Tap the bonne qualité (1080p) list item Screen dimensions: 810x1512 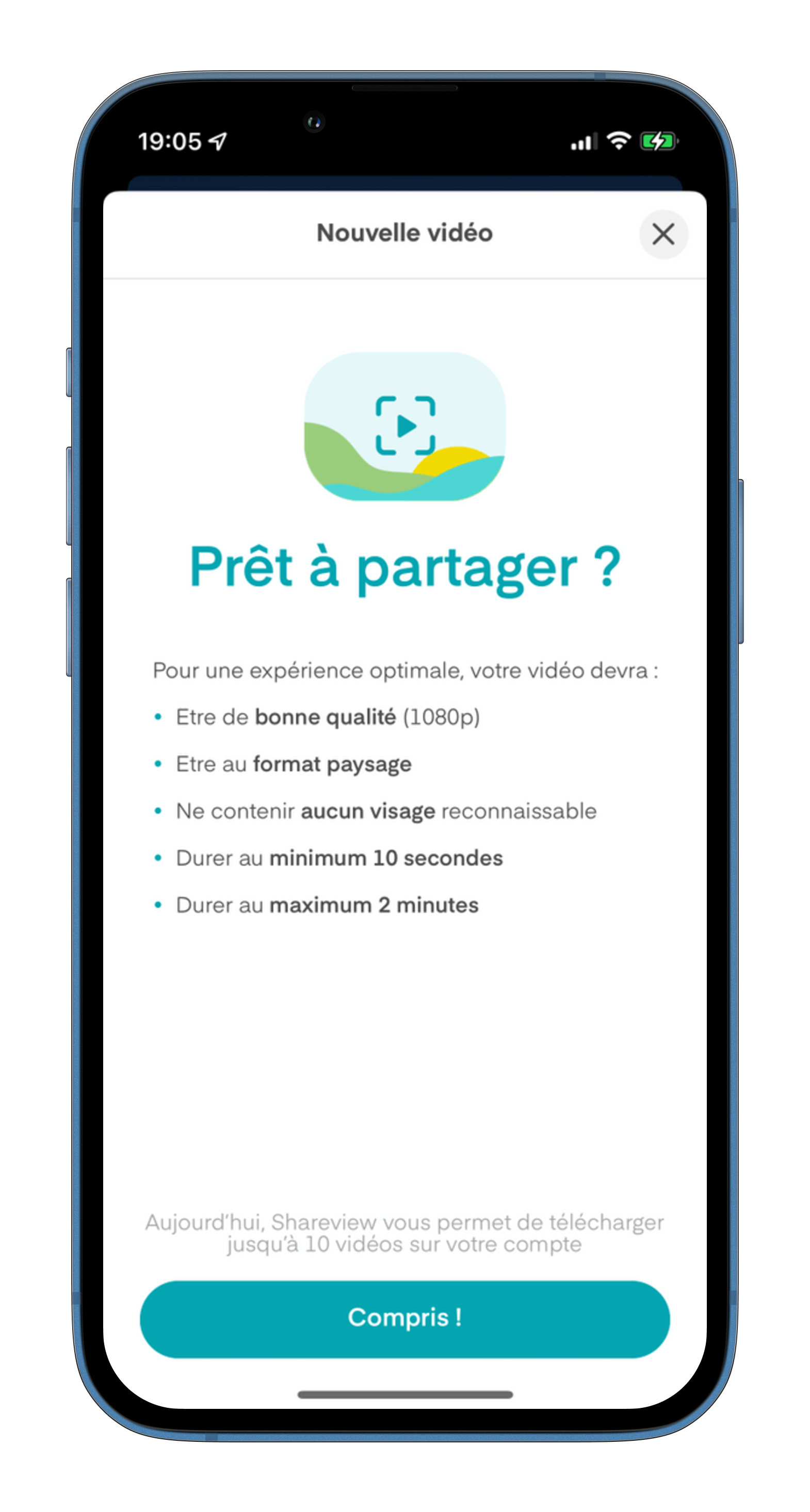click(x=329, y=717)
